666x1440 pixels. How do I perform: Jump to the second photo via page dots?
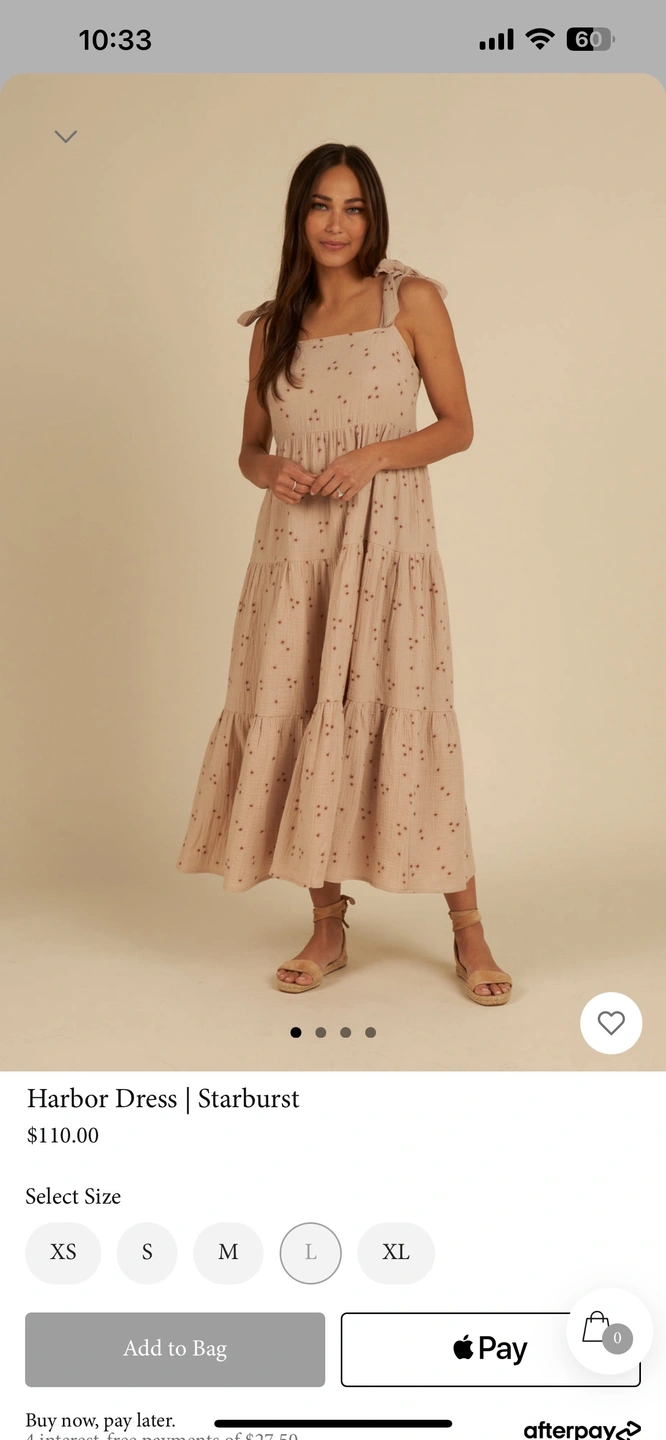[320, 1032]
